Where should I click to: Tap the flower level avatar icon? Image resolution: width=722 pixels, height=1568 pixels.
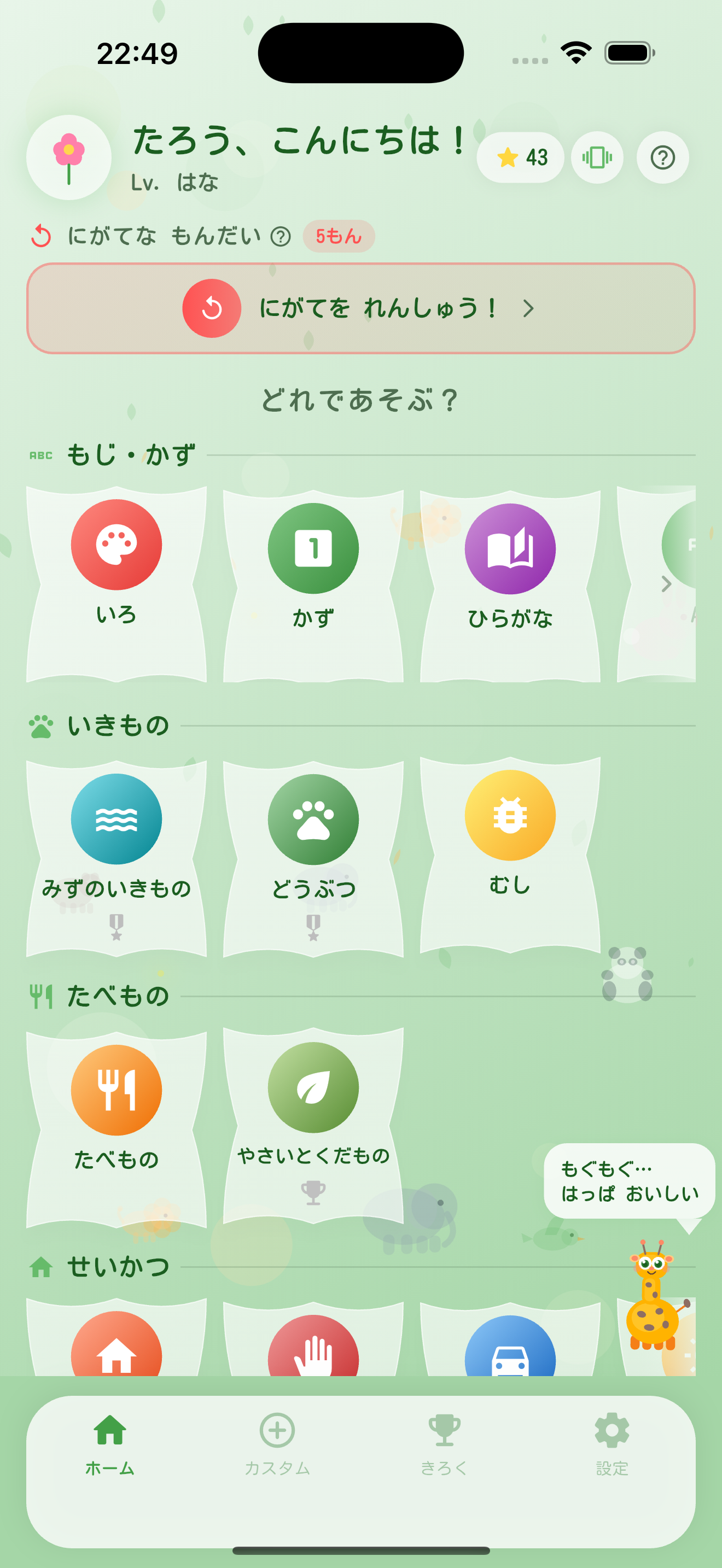[68, 157]
